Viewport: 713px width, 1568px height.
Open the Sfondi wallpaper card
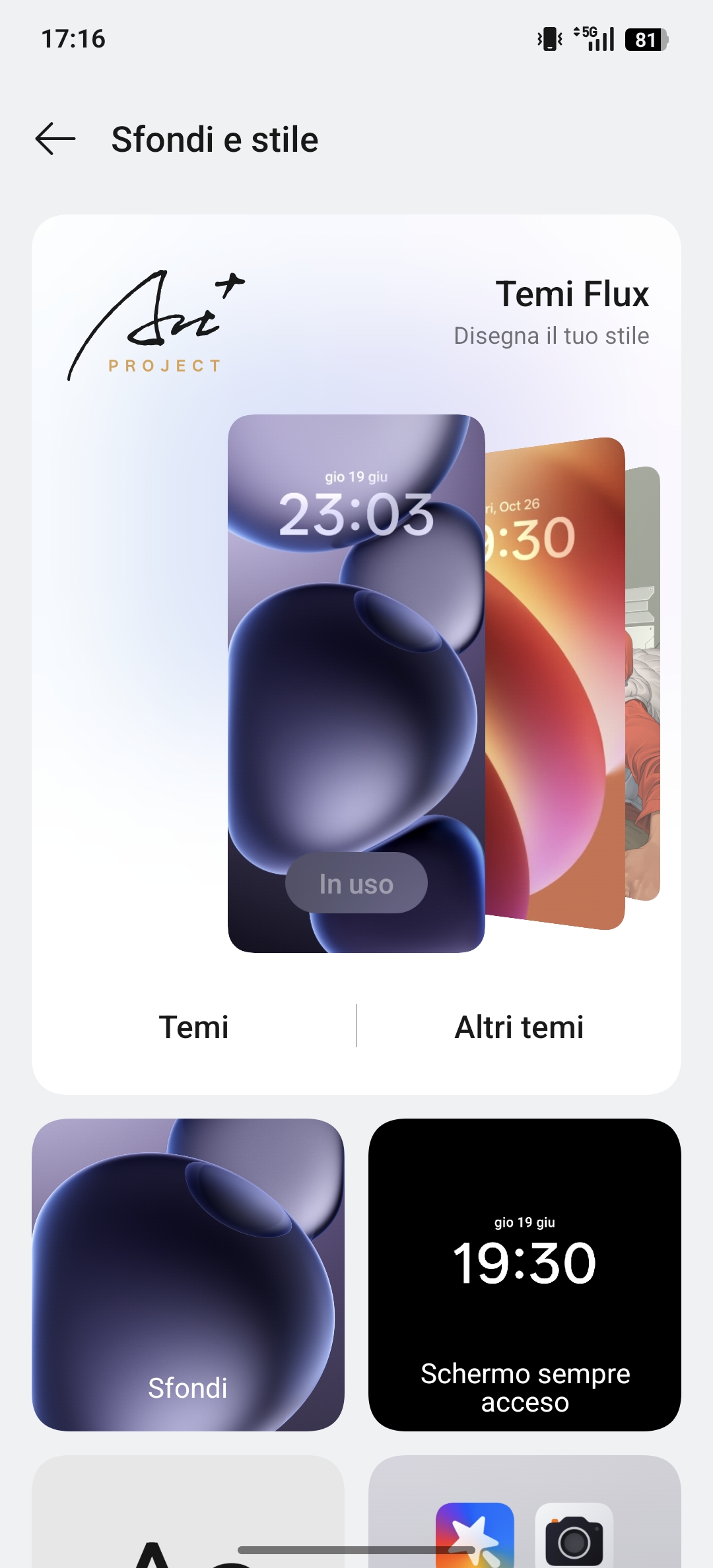(188, 1274)
